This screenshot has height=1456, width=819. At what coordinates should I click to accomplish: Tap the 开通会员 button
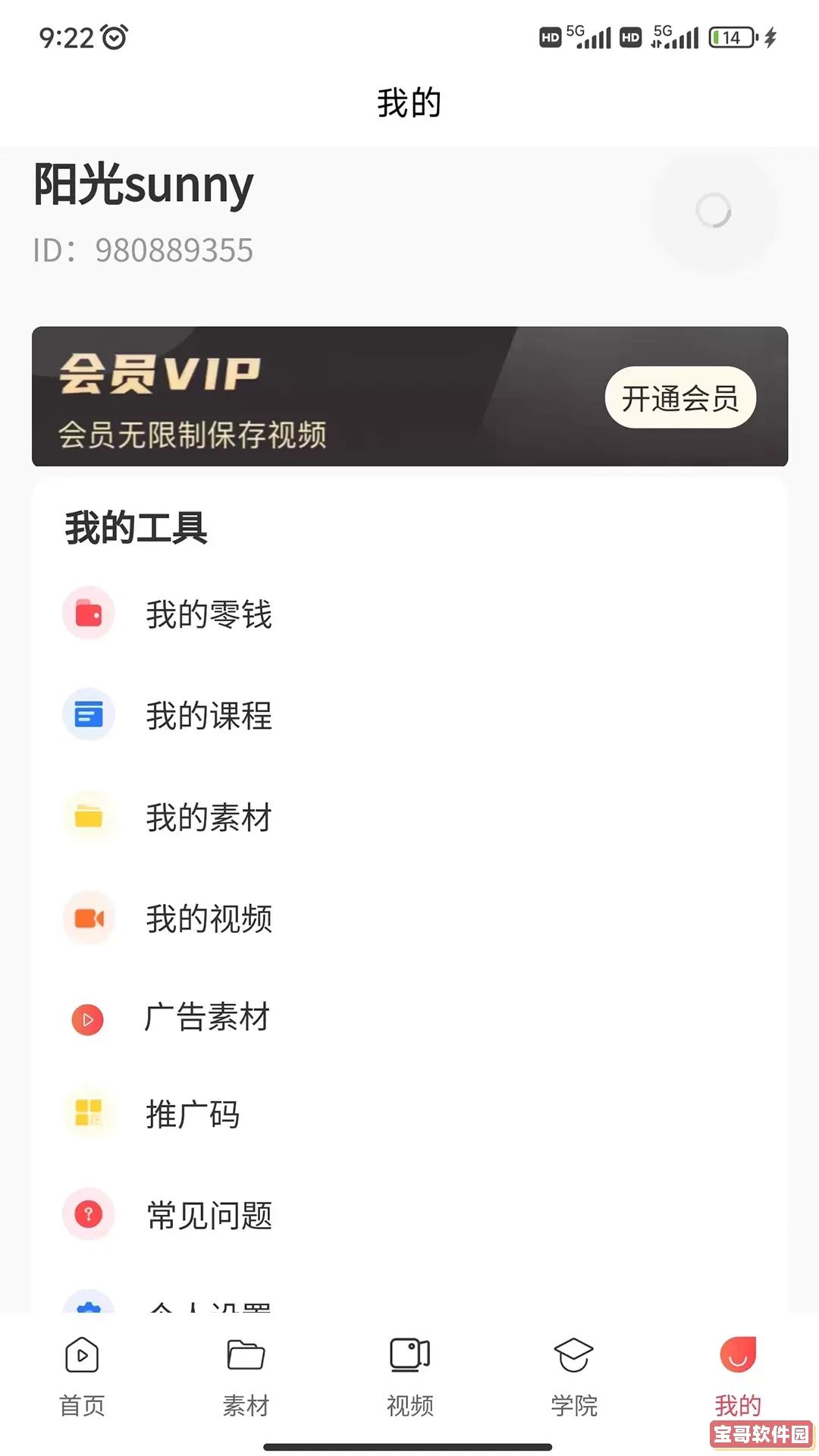point(680,398)
